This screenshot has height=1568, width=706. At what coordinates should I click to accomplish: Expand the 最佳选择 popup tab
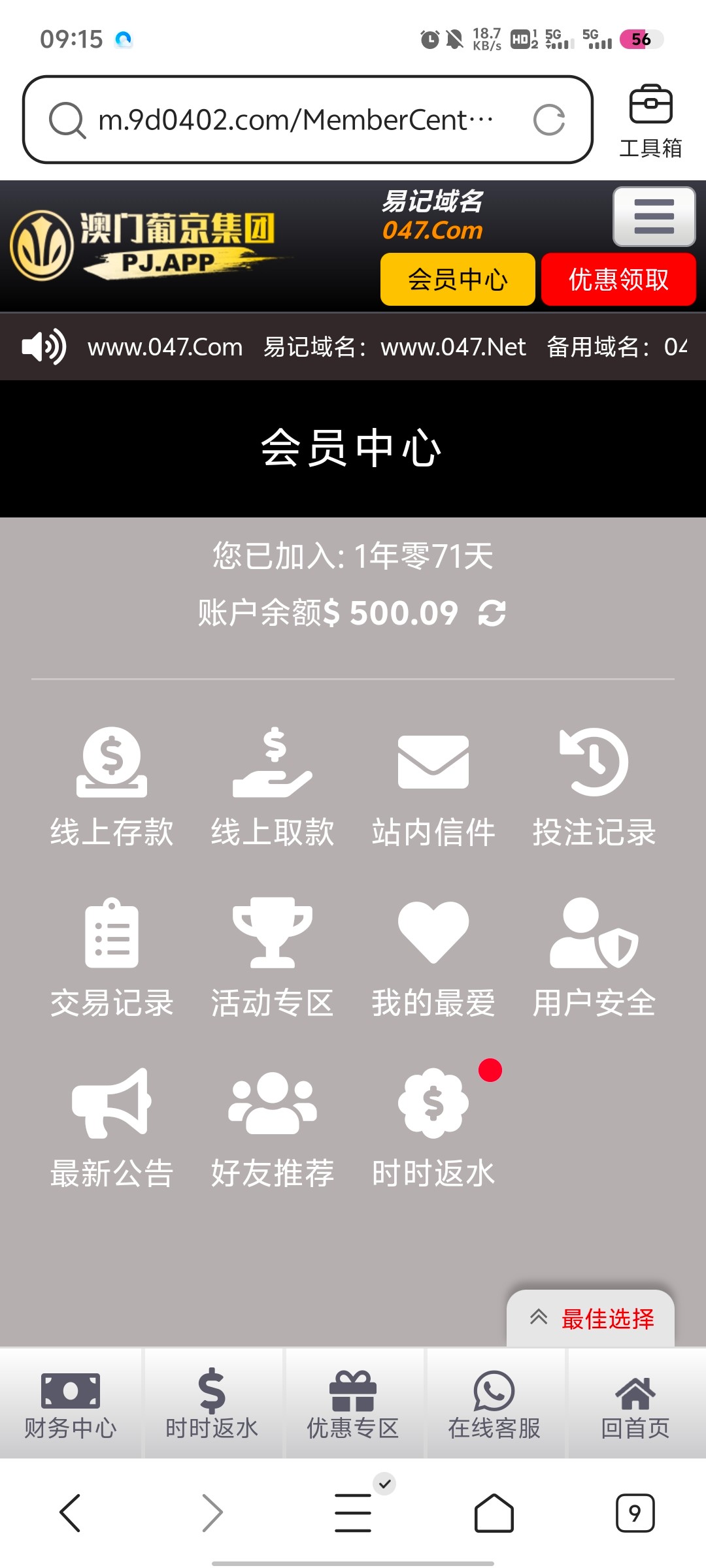click(x=590, y=1318)
